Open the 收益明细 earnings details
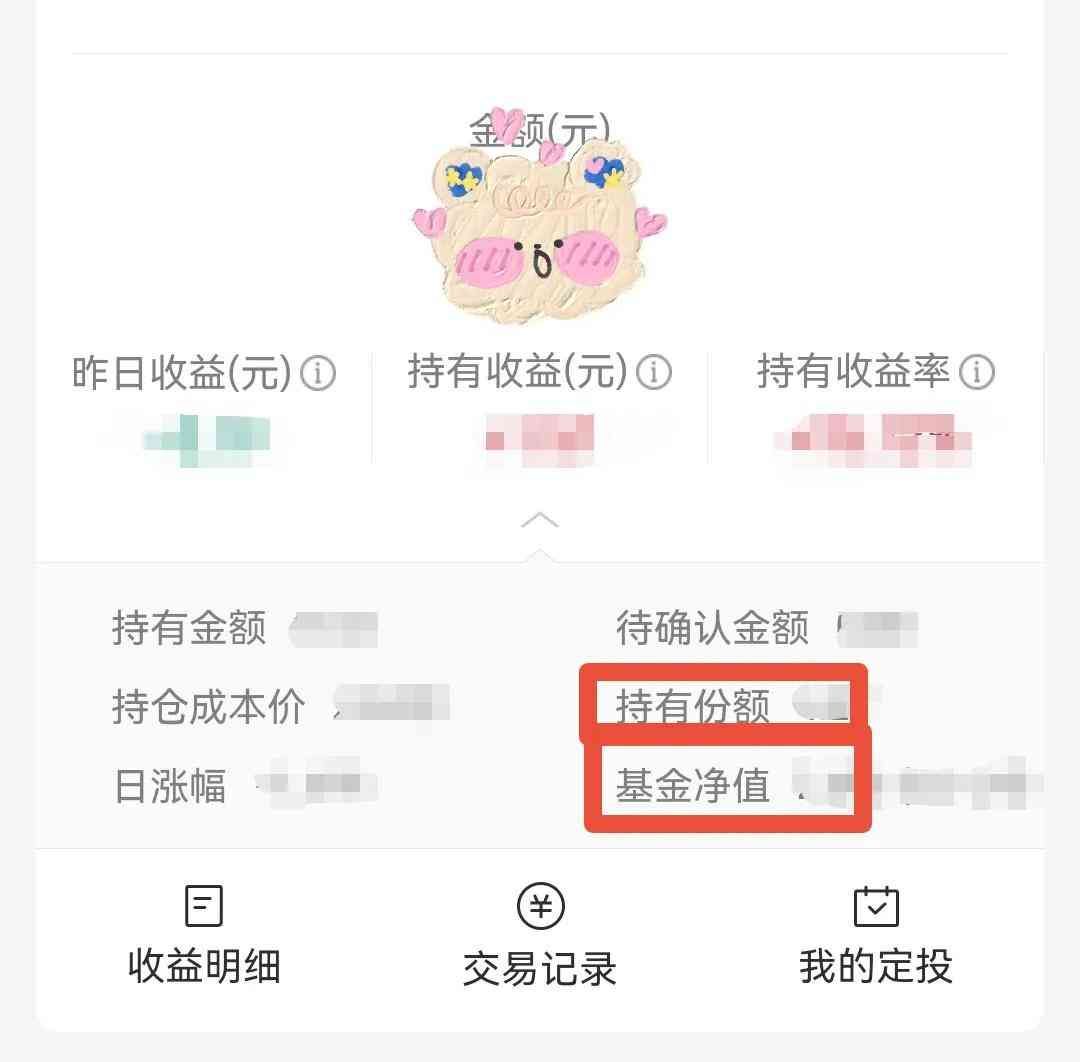The width and height of the screenshot is (1080, 1062). pos(204,937)
